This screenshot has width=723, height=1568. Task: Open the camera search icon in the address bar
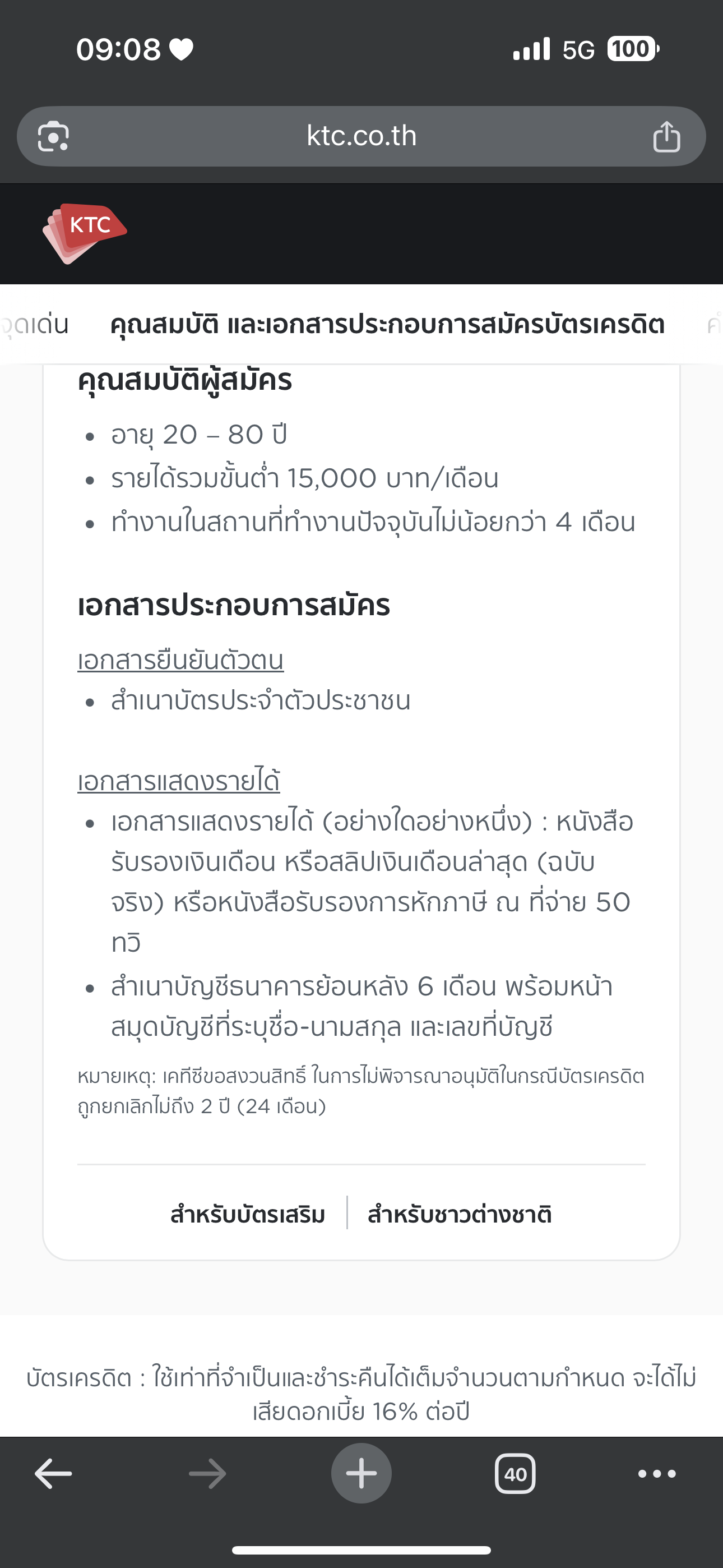[54, 136]
